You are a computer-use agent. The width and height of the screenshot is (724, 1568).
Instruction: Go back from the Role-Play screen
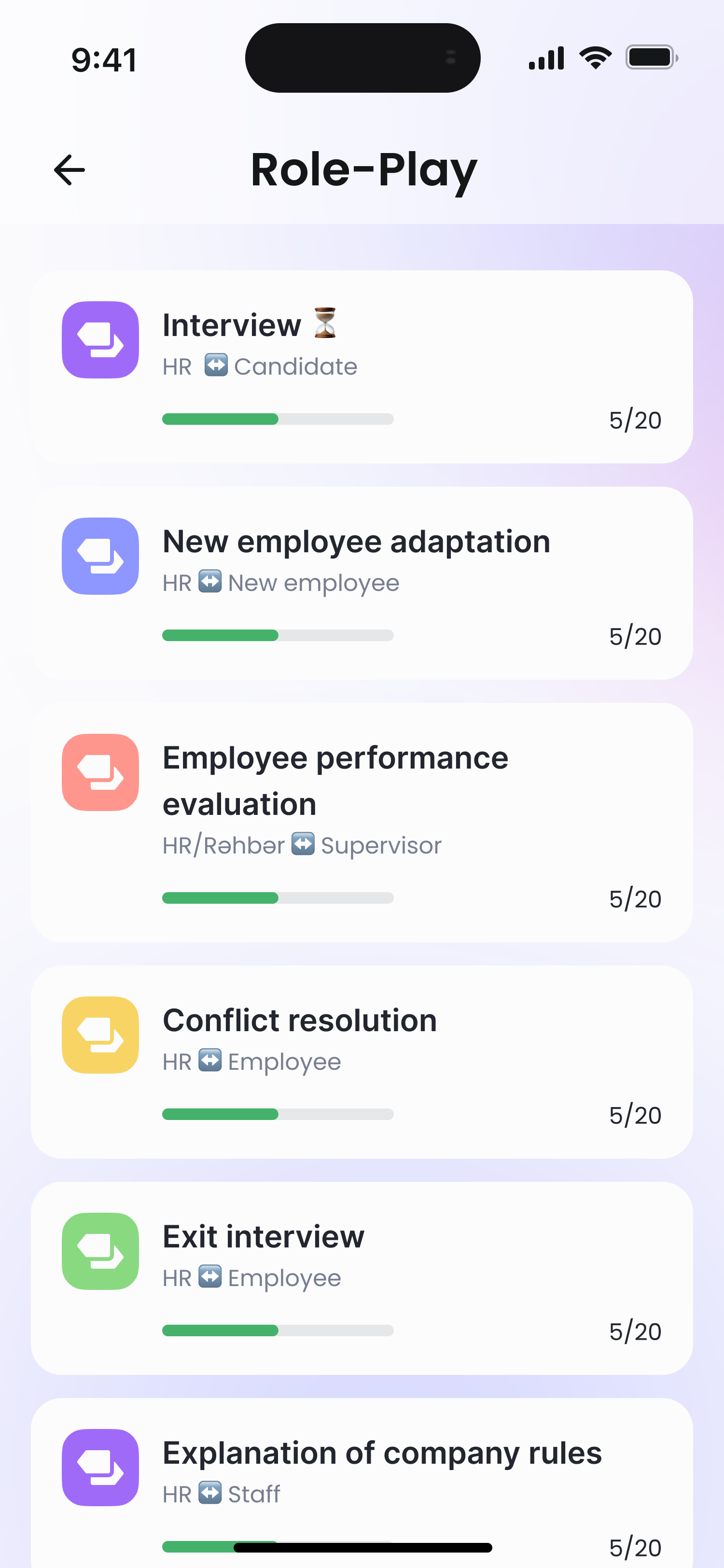(70, 169)
